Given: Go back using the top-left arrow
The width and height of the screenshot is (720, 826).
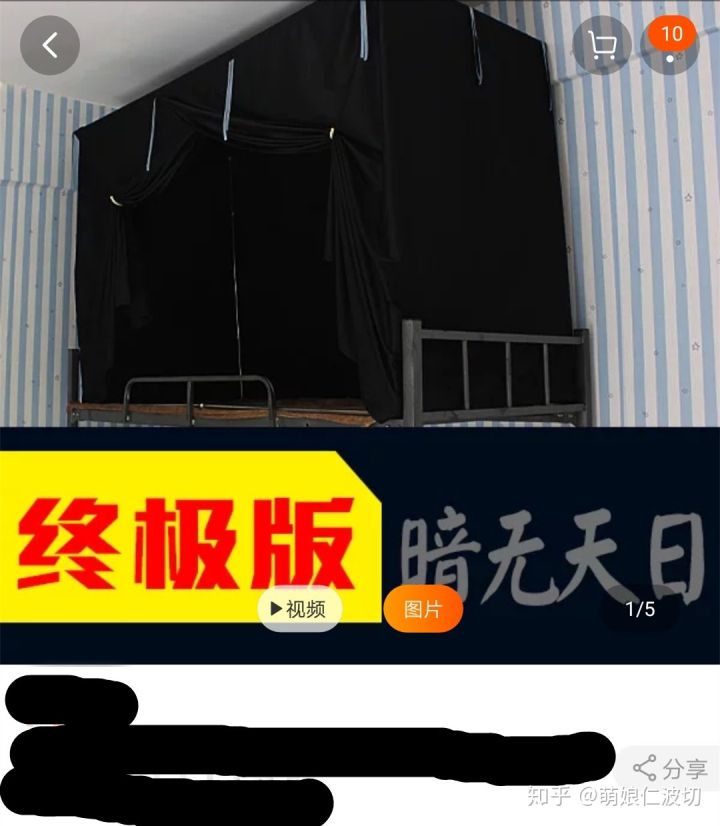Looking at the screenshot, I should pyautogui.click(x=50, y=45).
